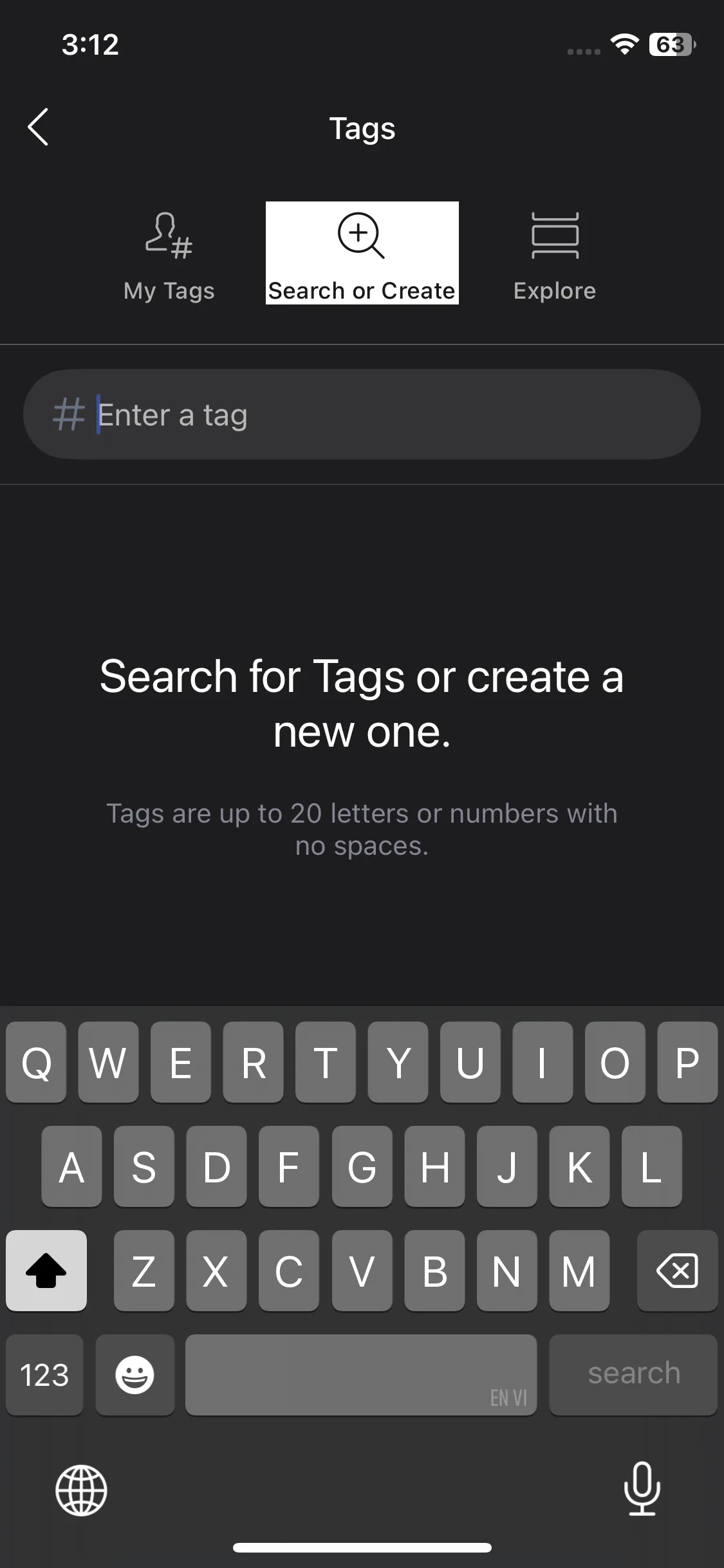Switch to the My Tags tab
Image resolution: width=724 pixels, height=1568 pixels.
coord(169,257)
